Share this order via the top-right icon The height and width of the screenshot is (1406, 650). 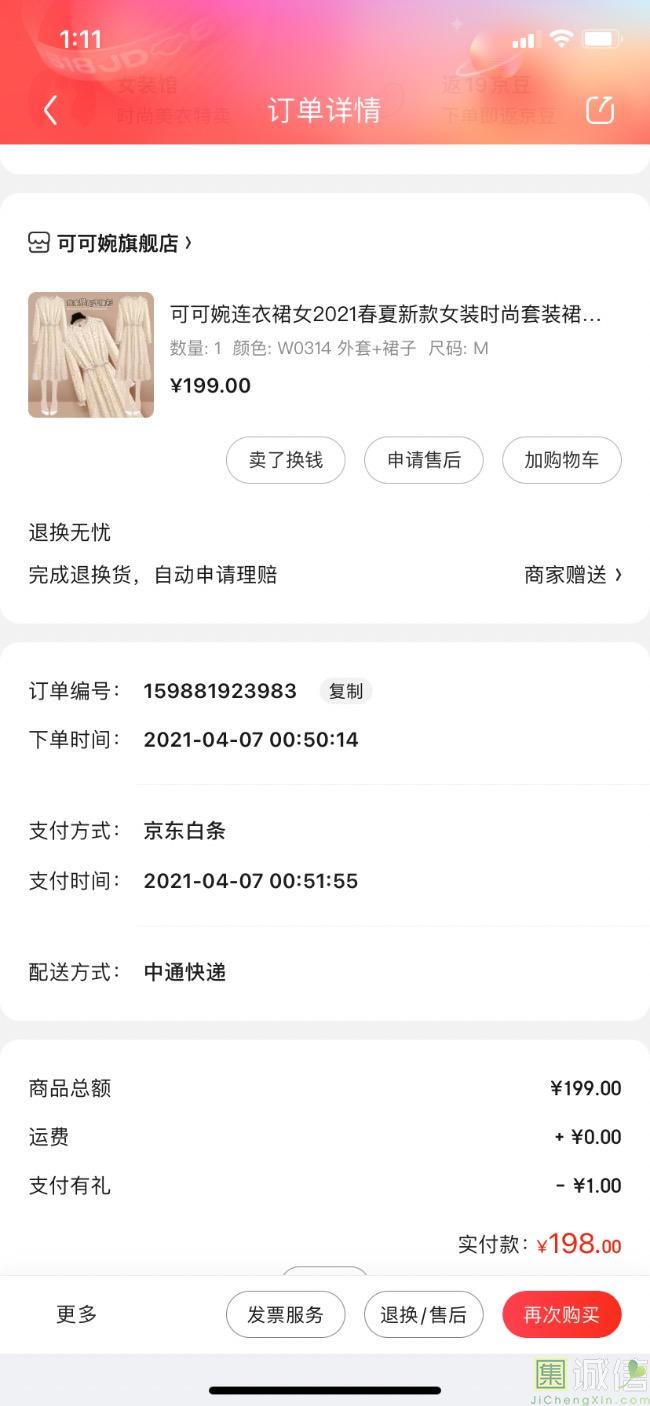click(x=600, y=110)
